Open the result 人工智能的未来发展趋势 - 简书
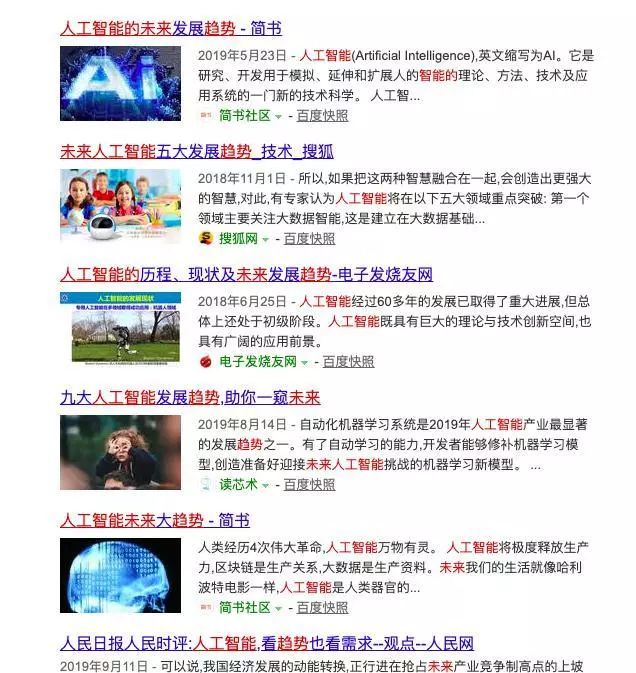Screen dimensions: 636x673 [x=170, y=29]
